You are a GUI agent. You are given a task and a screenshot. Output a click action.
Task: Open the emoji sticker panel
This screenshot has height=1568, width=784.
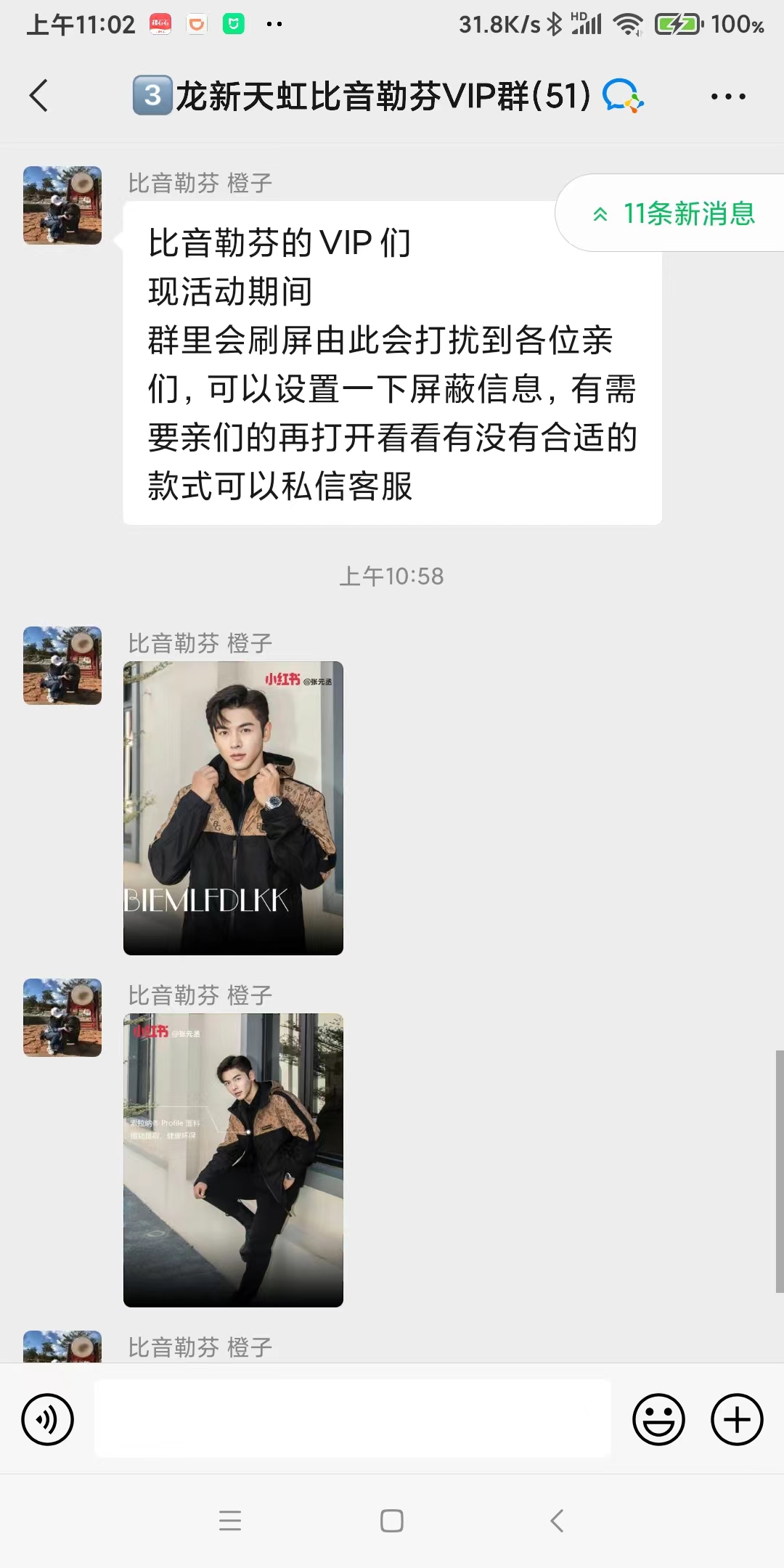click(x=658, y=1419)
